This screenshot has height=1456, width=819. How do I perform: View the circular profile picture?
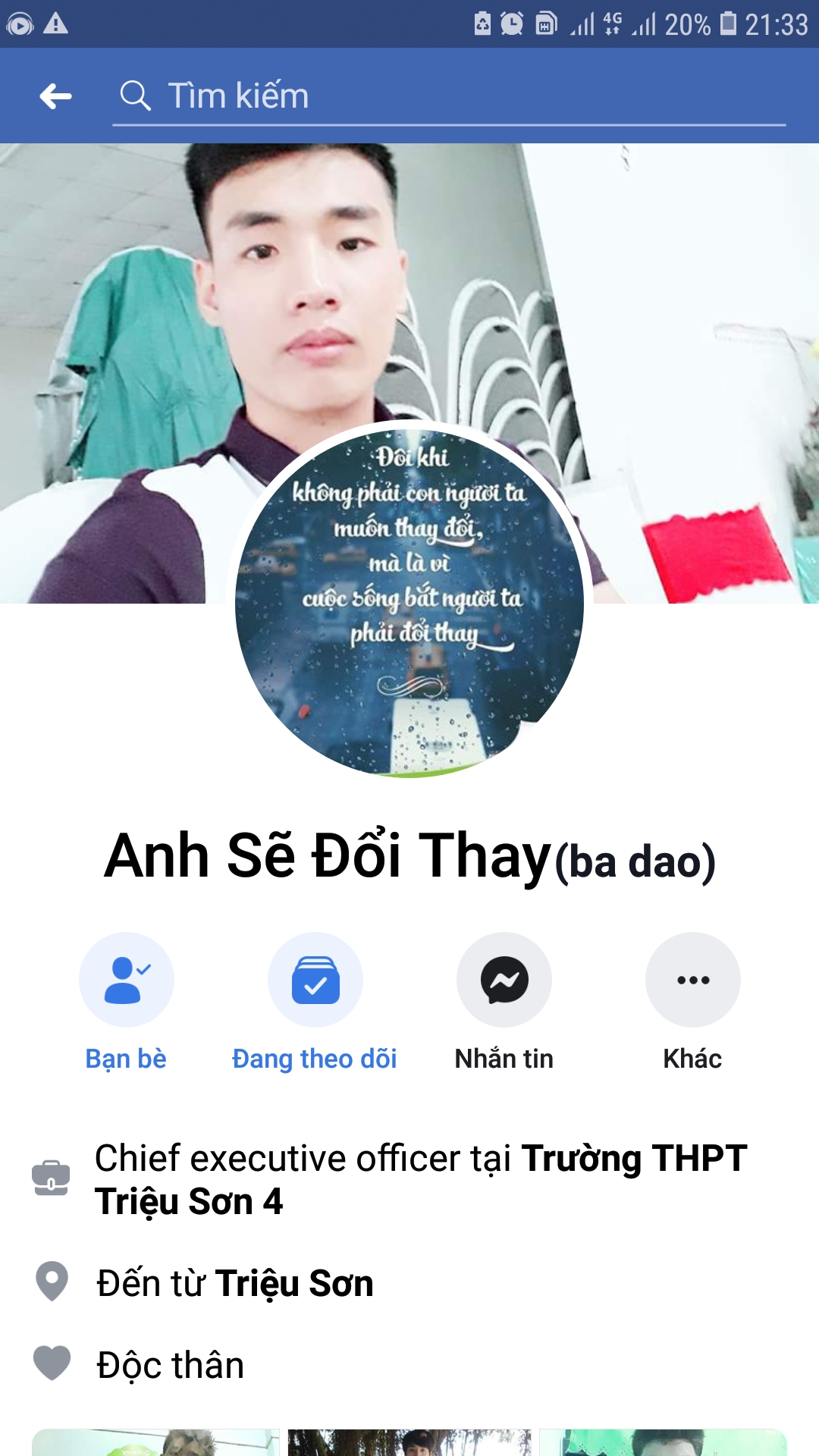409,601
